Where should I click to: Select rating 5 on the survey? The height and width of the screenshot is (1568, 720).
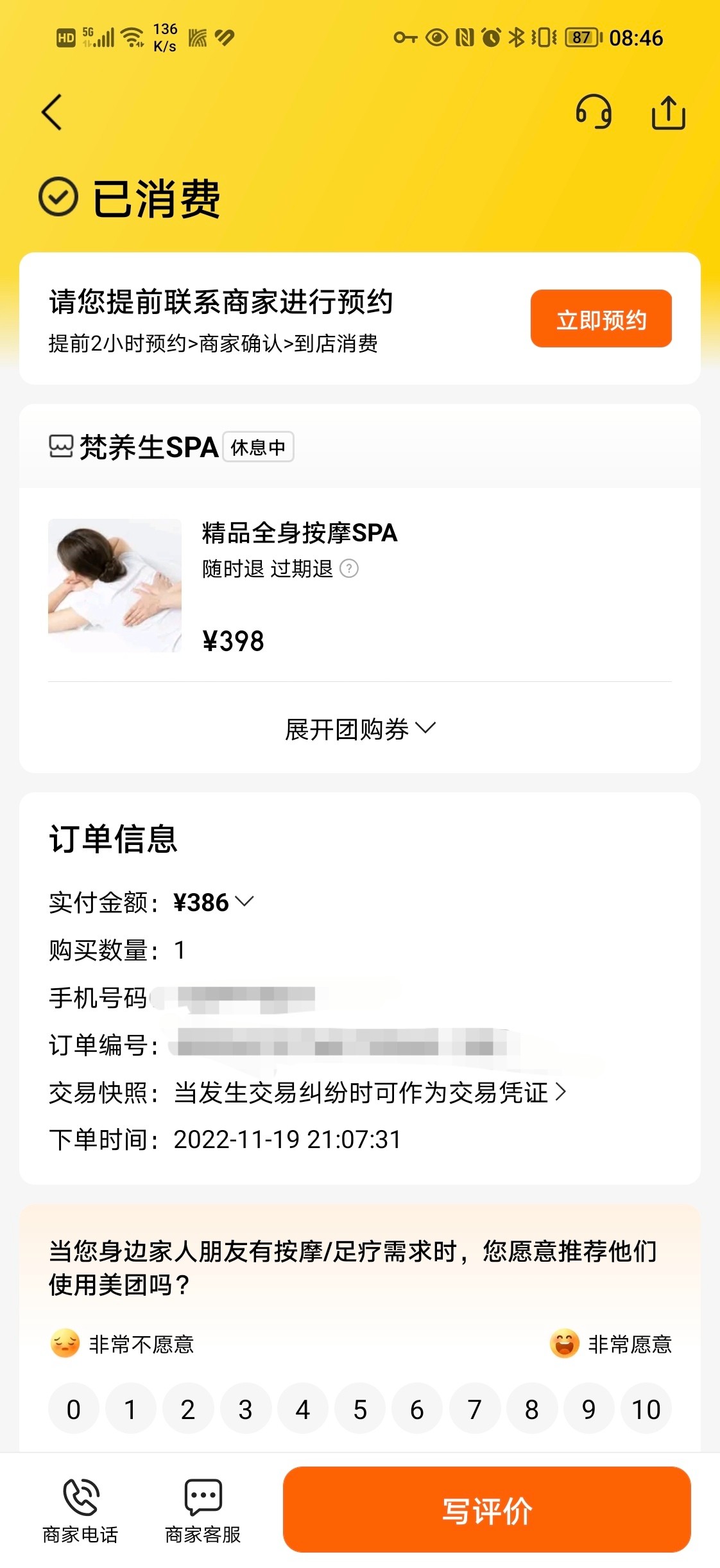360,1409
